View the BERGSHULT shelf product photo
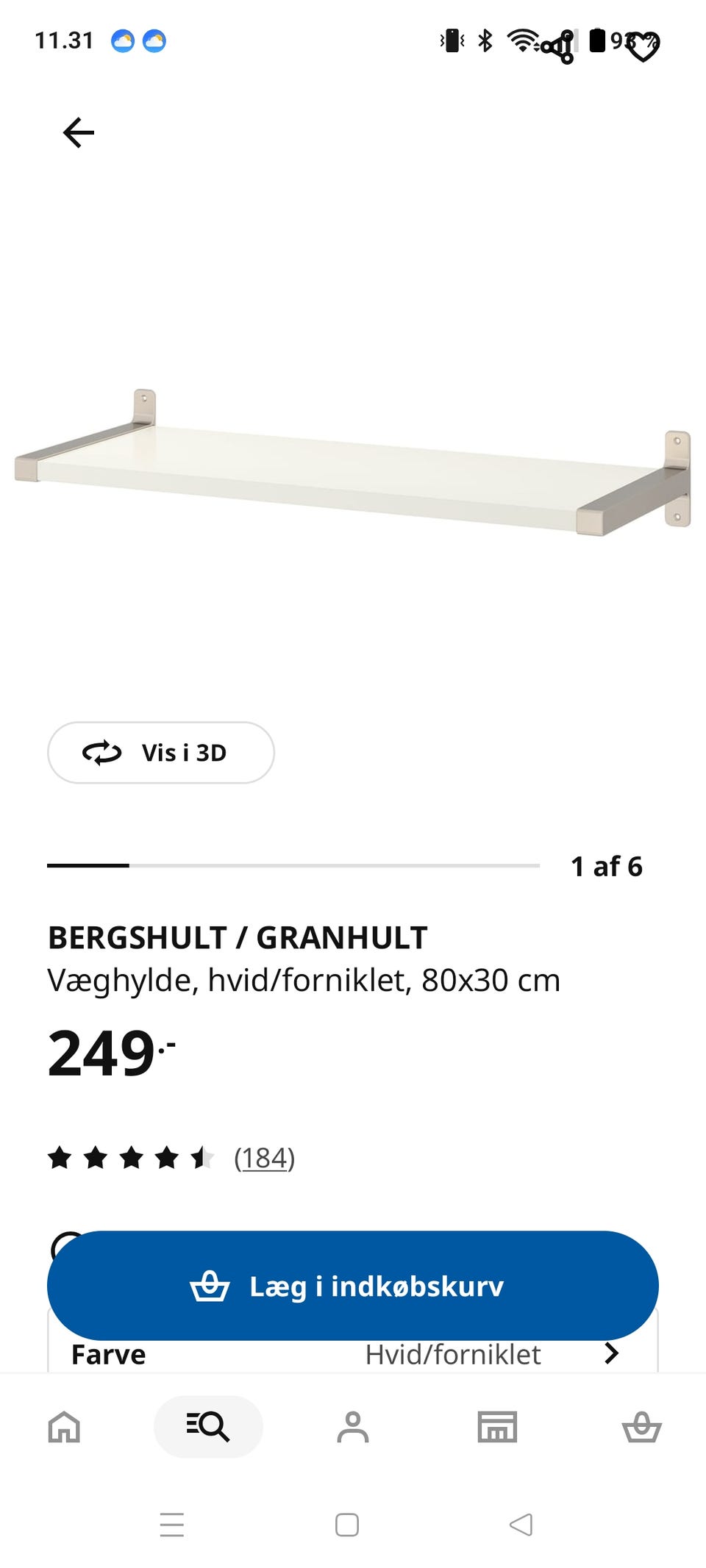The height and width of the screenshot is (1568, 706). click(353, 463)
